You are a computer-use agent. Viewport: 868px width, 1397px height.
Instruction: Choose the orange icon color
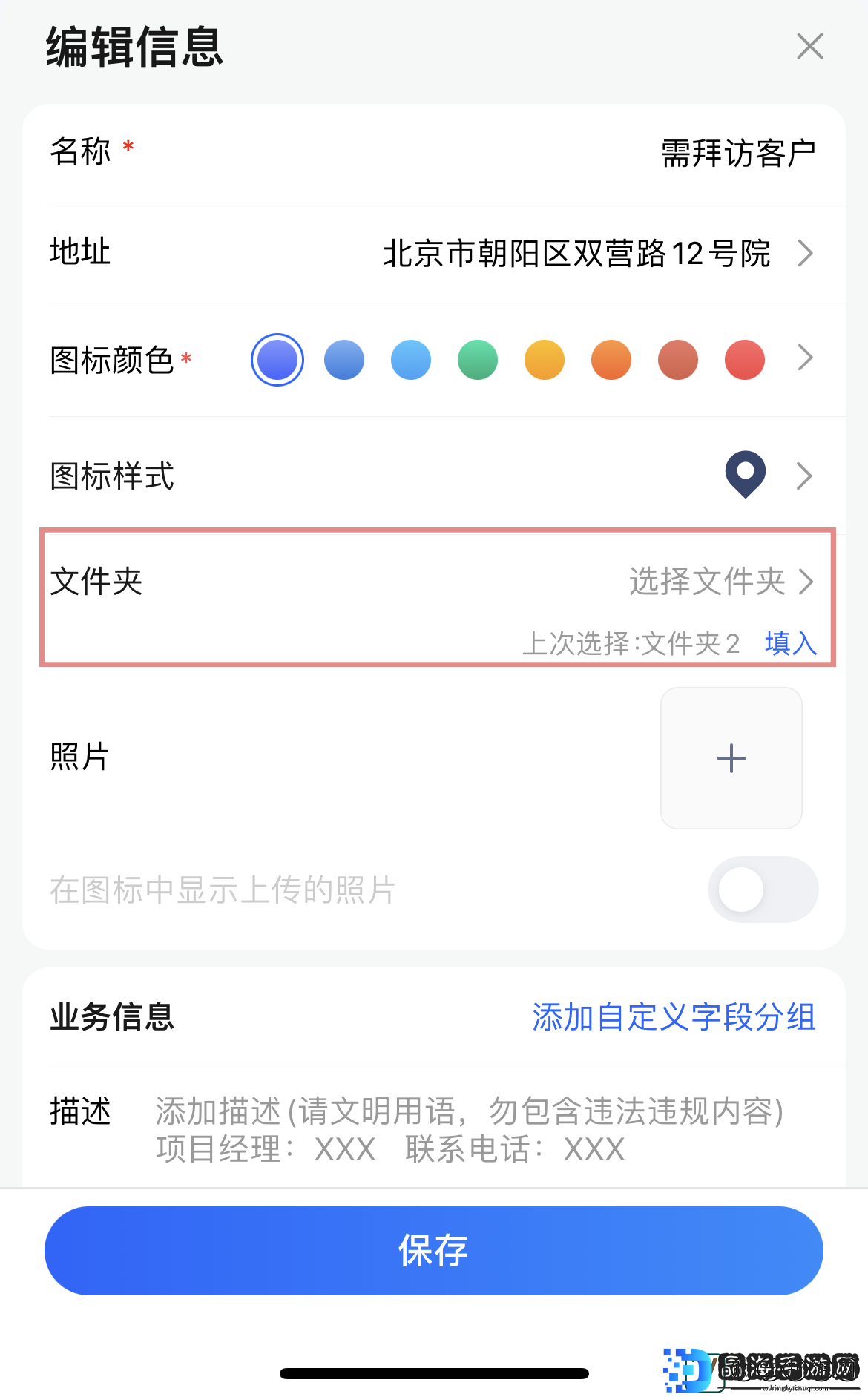[x=611, y=360]
